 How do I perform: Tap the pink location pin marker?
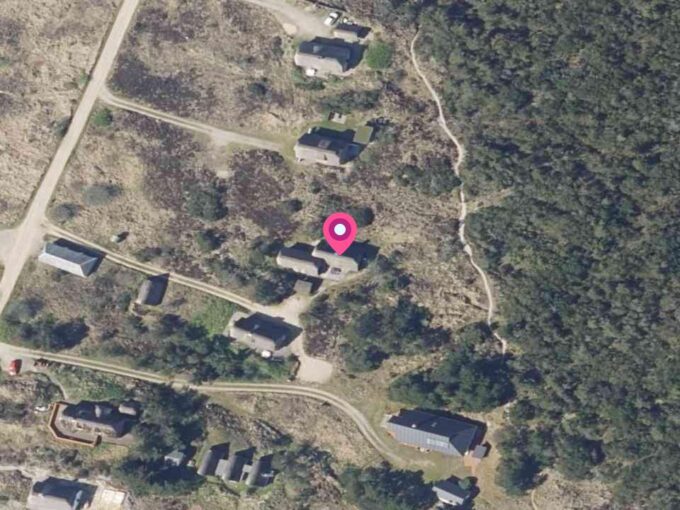tap(340, 233)
